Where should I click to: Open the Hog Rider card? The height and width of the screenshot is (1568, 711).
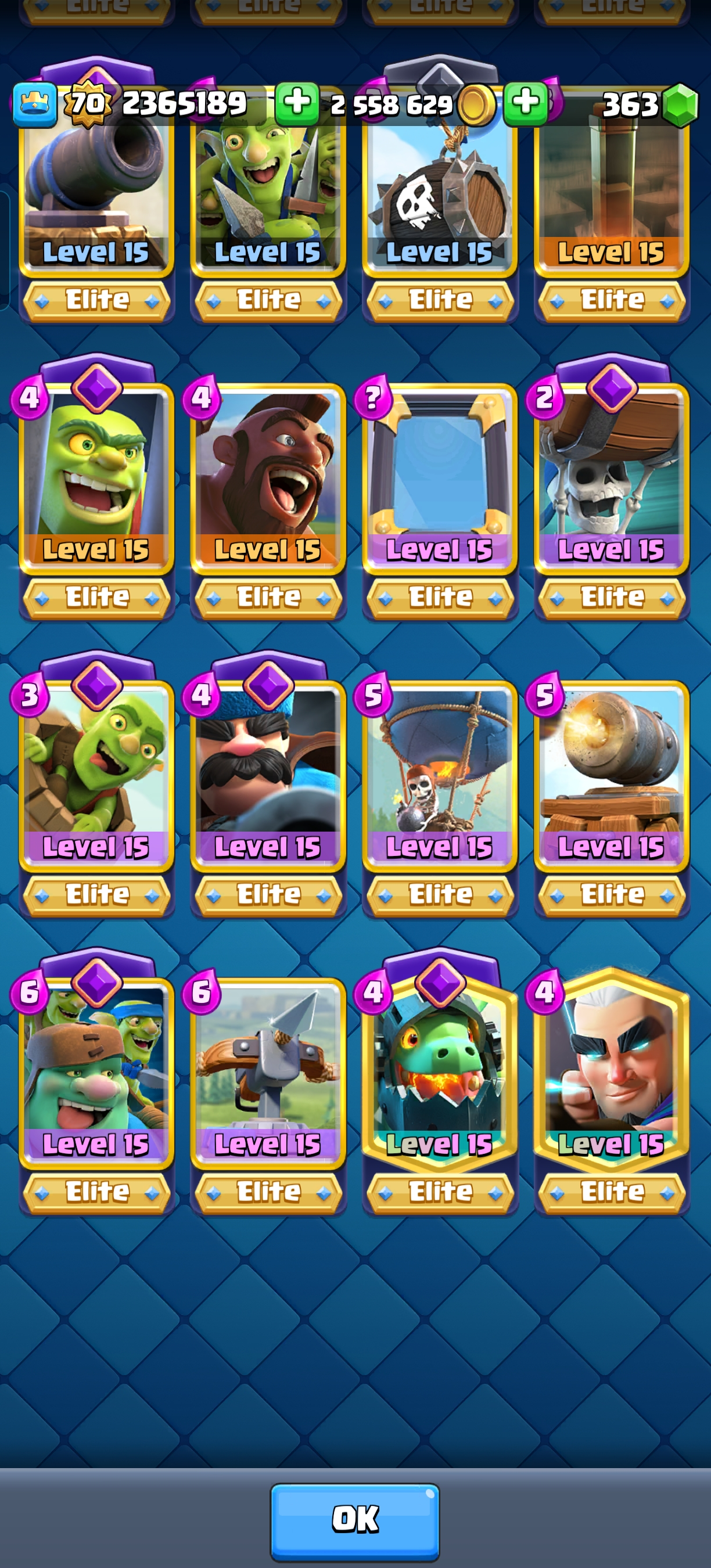pos(268,475)
